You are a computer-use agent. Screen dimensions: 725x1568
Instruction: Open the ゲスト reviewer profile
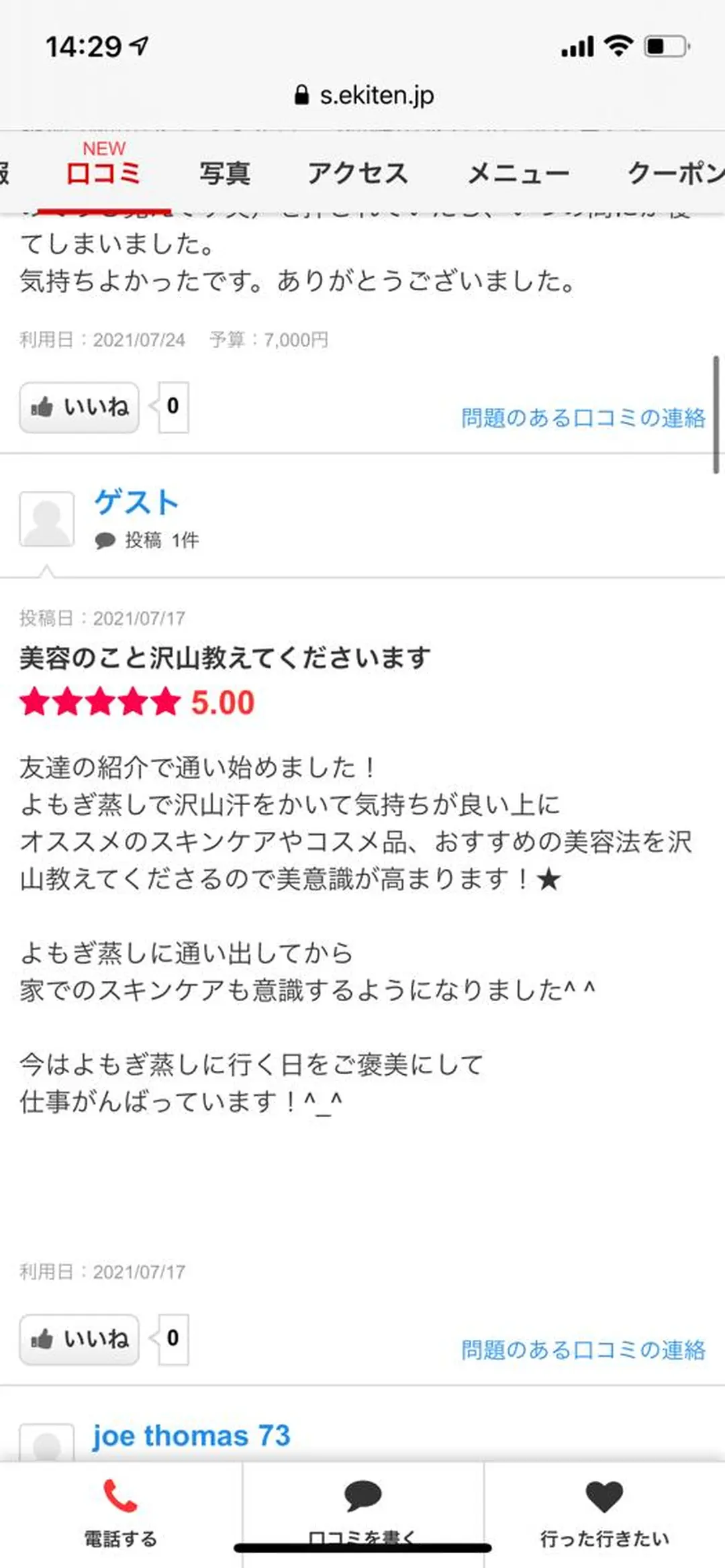[134, 502]
